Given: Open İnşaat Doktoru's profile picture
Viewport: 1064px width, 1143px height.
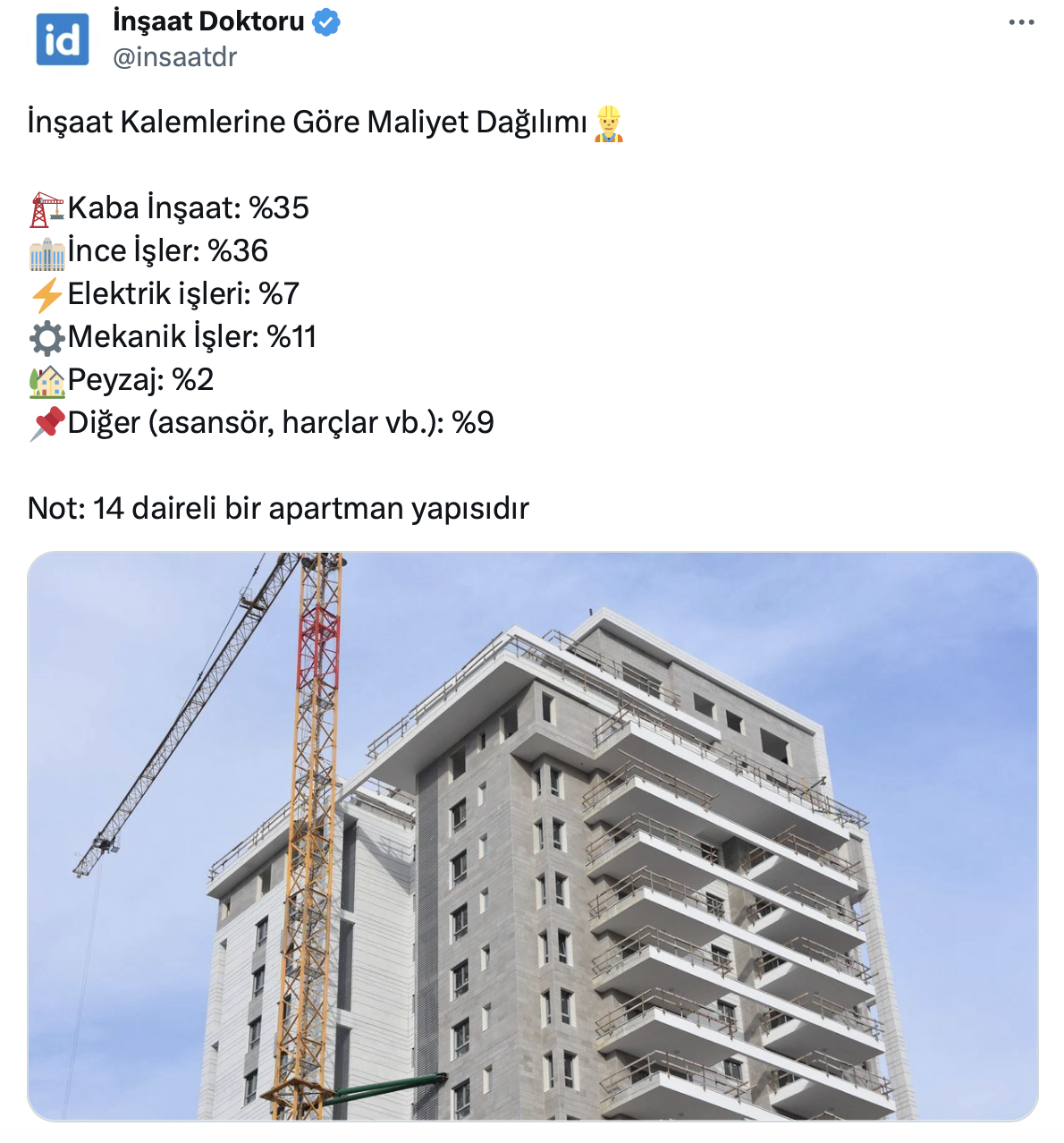Looking at the screenshot, I should click(x=63, y=39).
